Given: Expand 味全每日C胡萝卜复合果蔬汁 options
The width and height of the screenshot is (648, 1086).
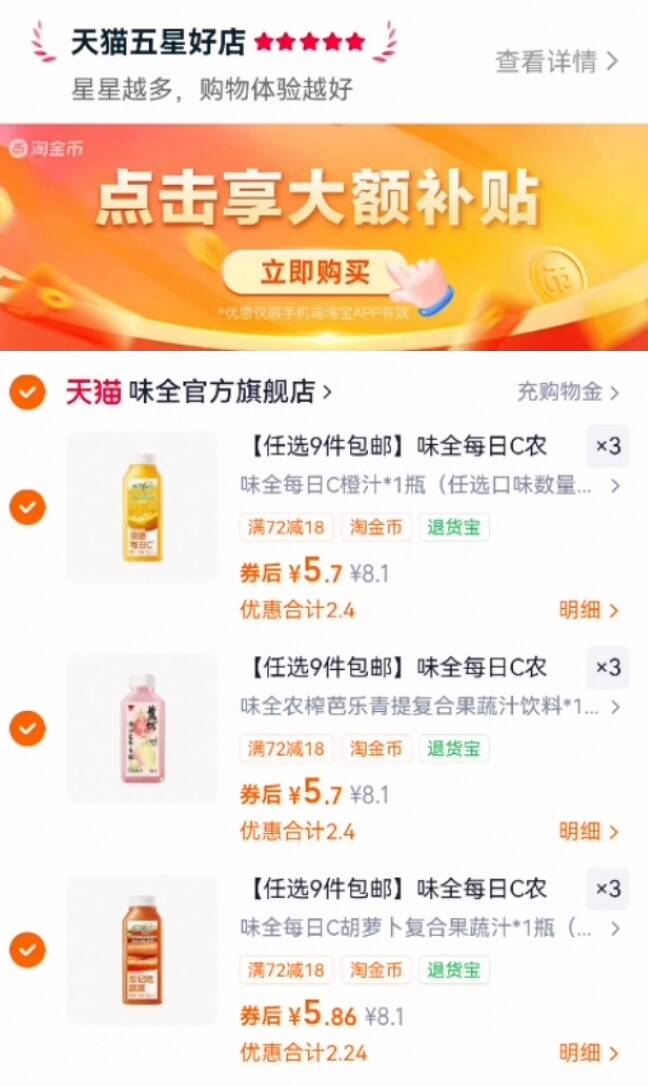Looking at the screenshot, I should [430, 928].
